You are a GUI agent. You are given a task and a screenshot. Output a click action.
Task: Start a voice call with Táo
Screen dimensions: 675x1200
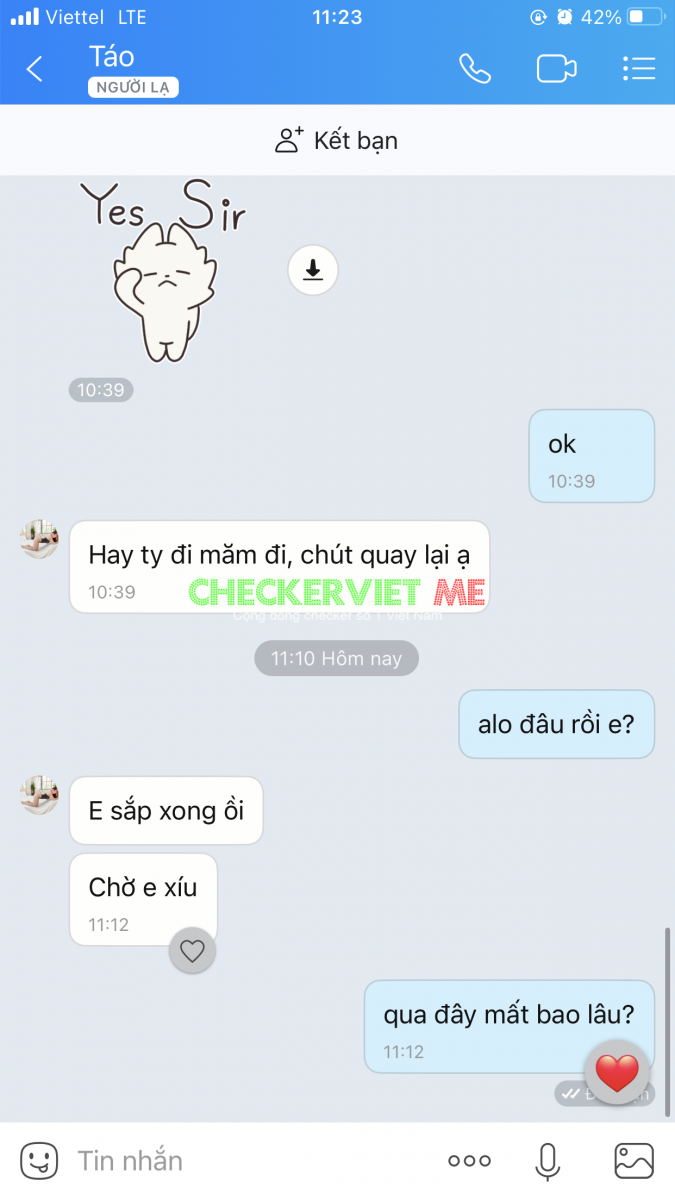[475, 68]
